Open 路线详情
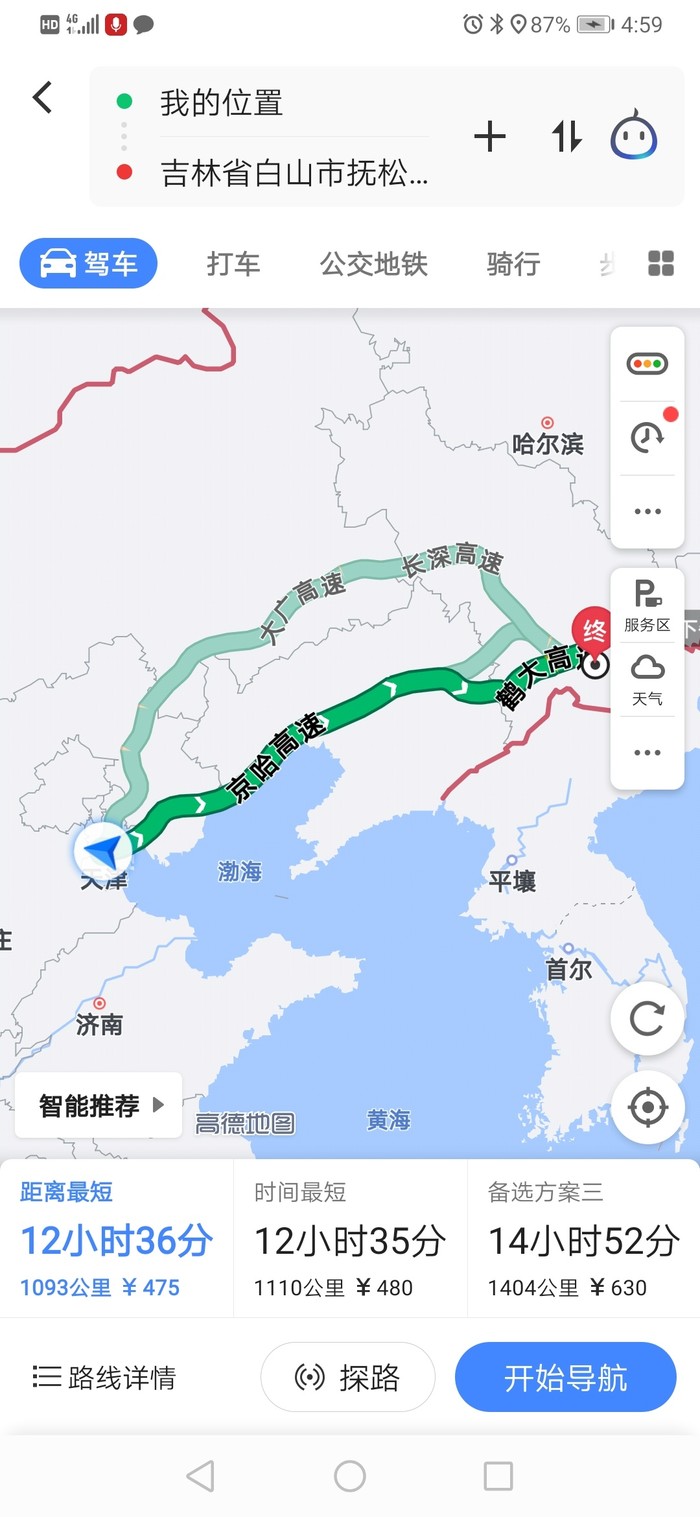 pyautogui.click(x=105, y=1378)
